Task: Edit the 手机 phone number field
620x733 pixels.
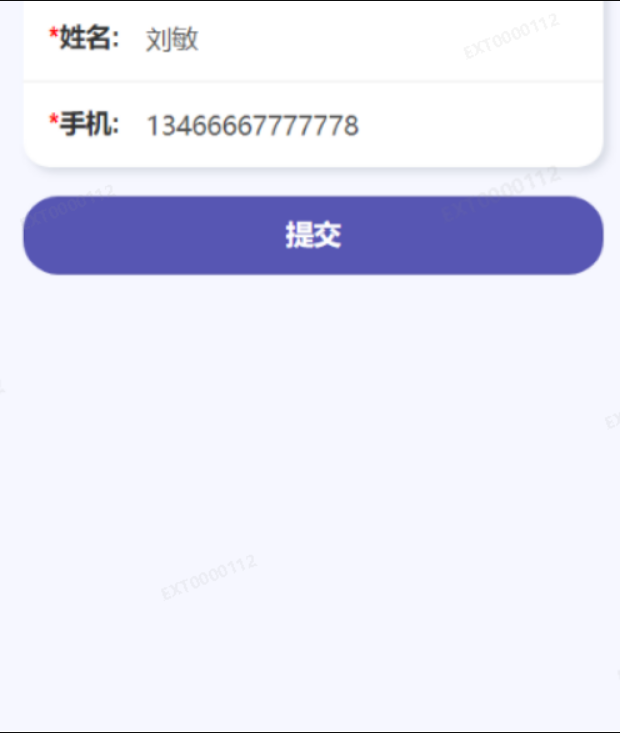Action: [x=360, y=125]
